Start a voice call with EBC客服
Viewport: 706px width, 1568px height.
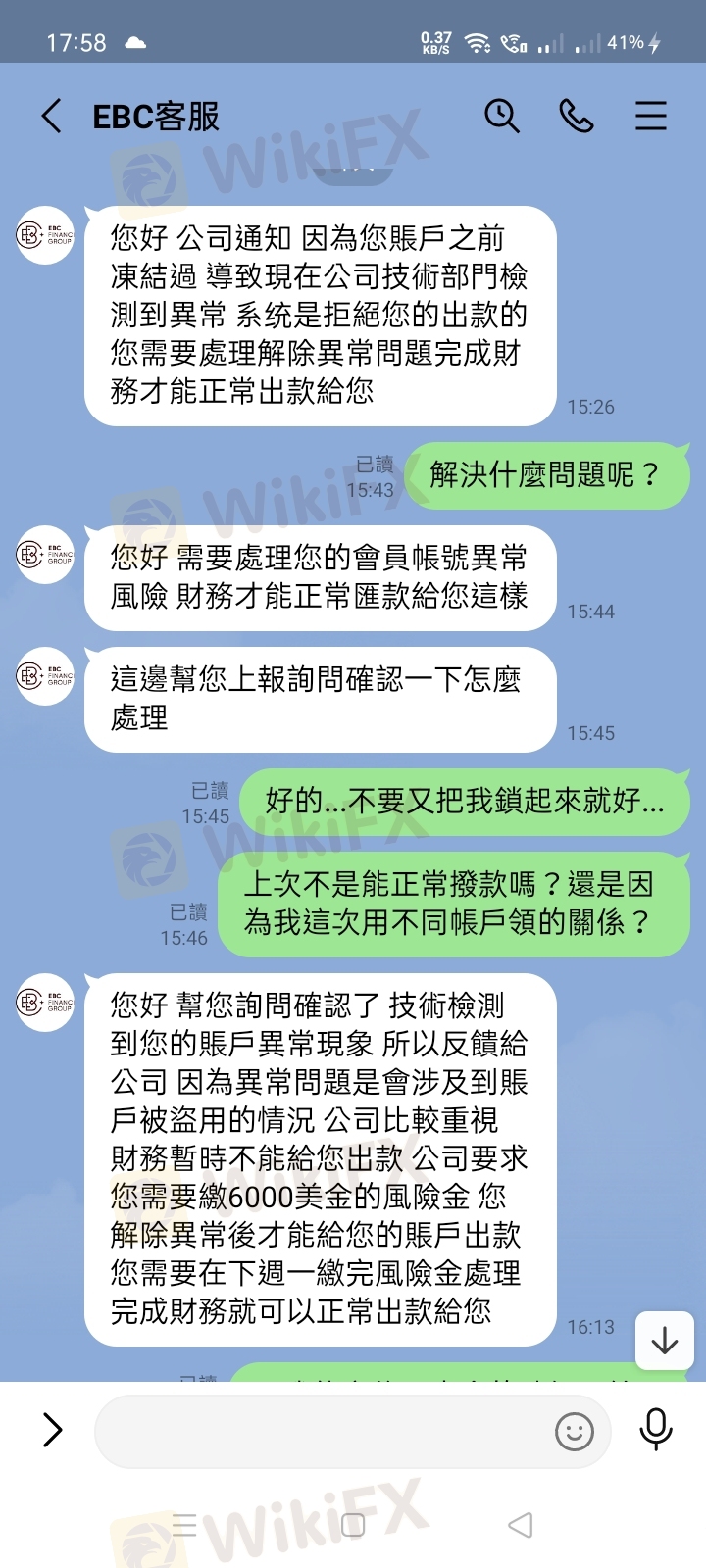click(x=577, y=116)
